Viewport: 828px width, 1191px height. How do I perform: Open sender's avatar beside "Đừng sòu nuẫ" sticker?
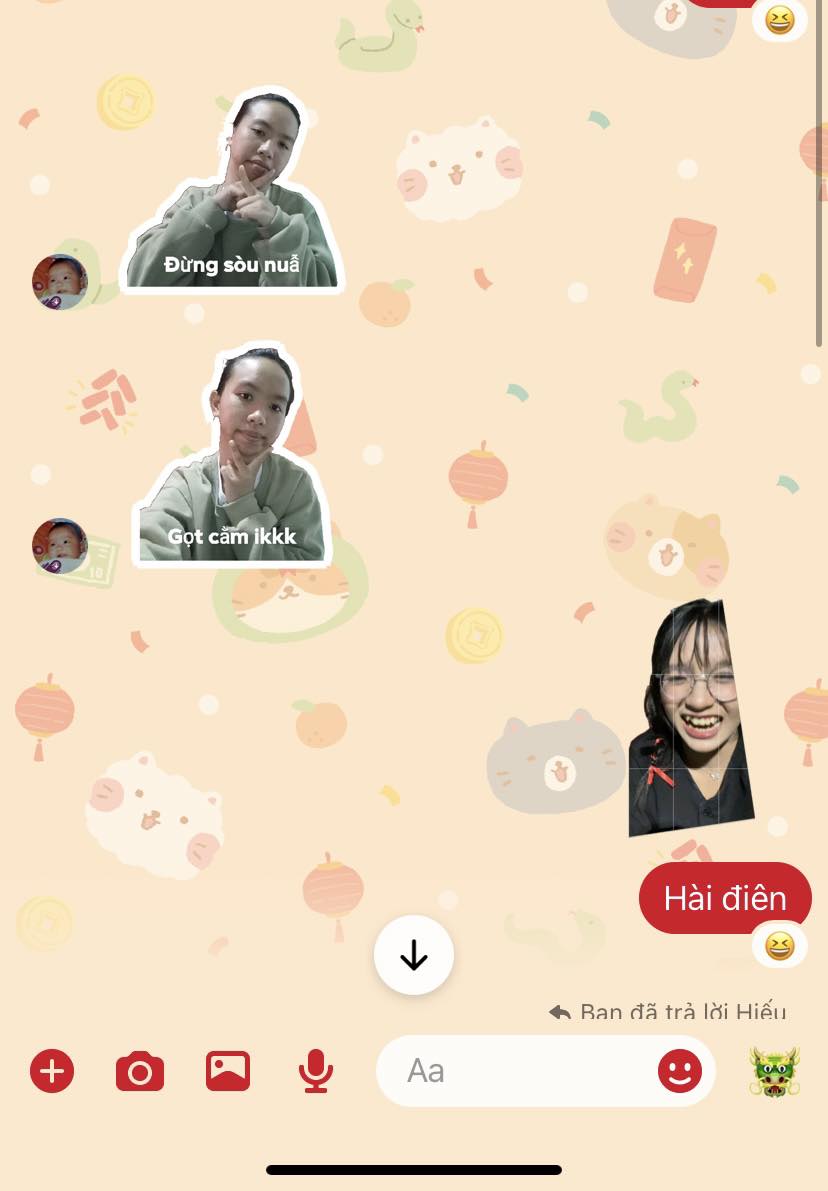pyautogui.click(x=60, y=282)
